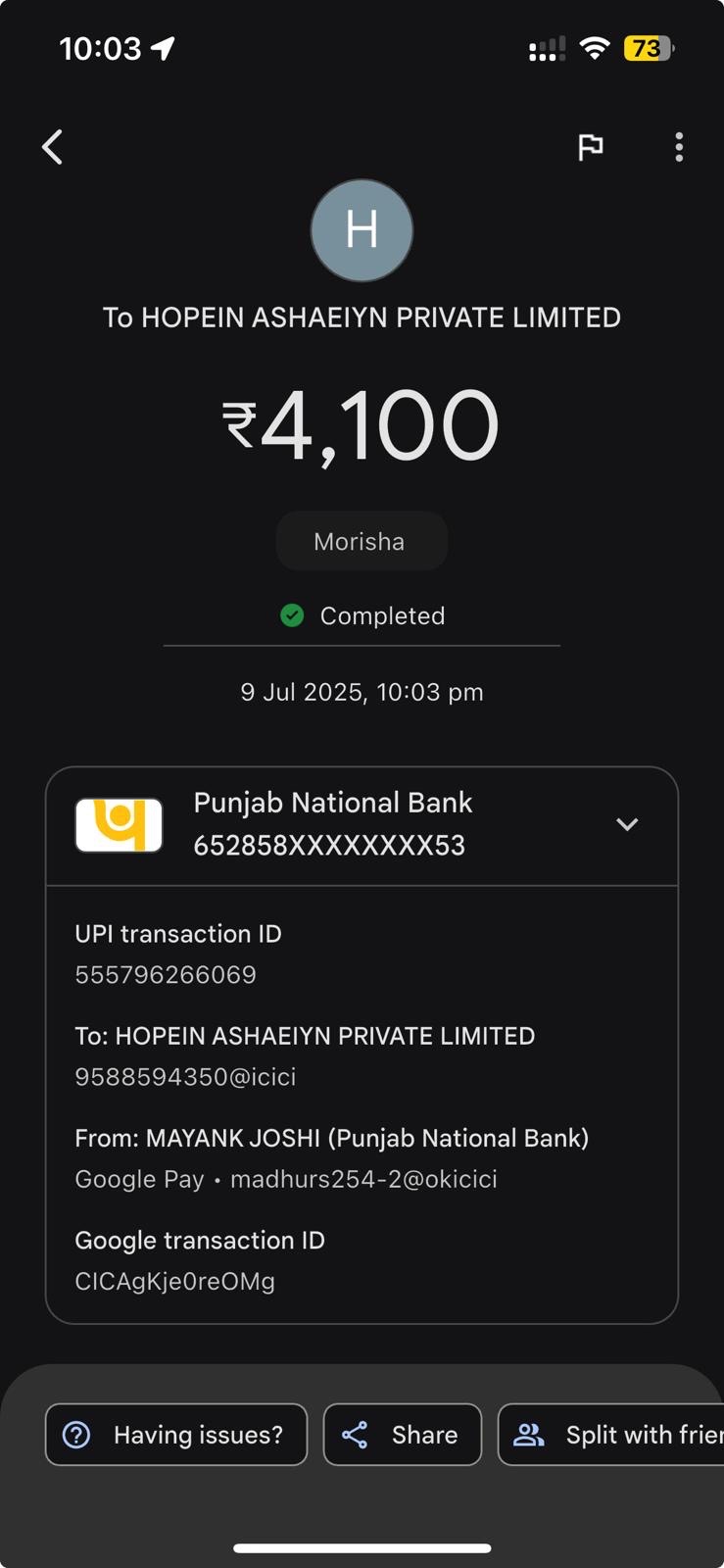The height and width of the screenshot is (1568, 724).
Task: Open the HOPEIN ASHAEIYN recipient avatar
Action: coord(362,230)
